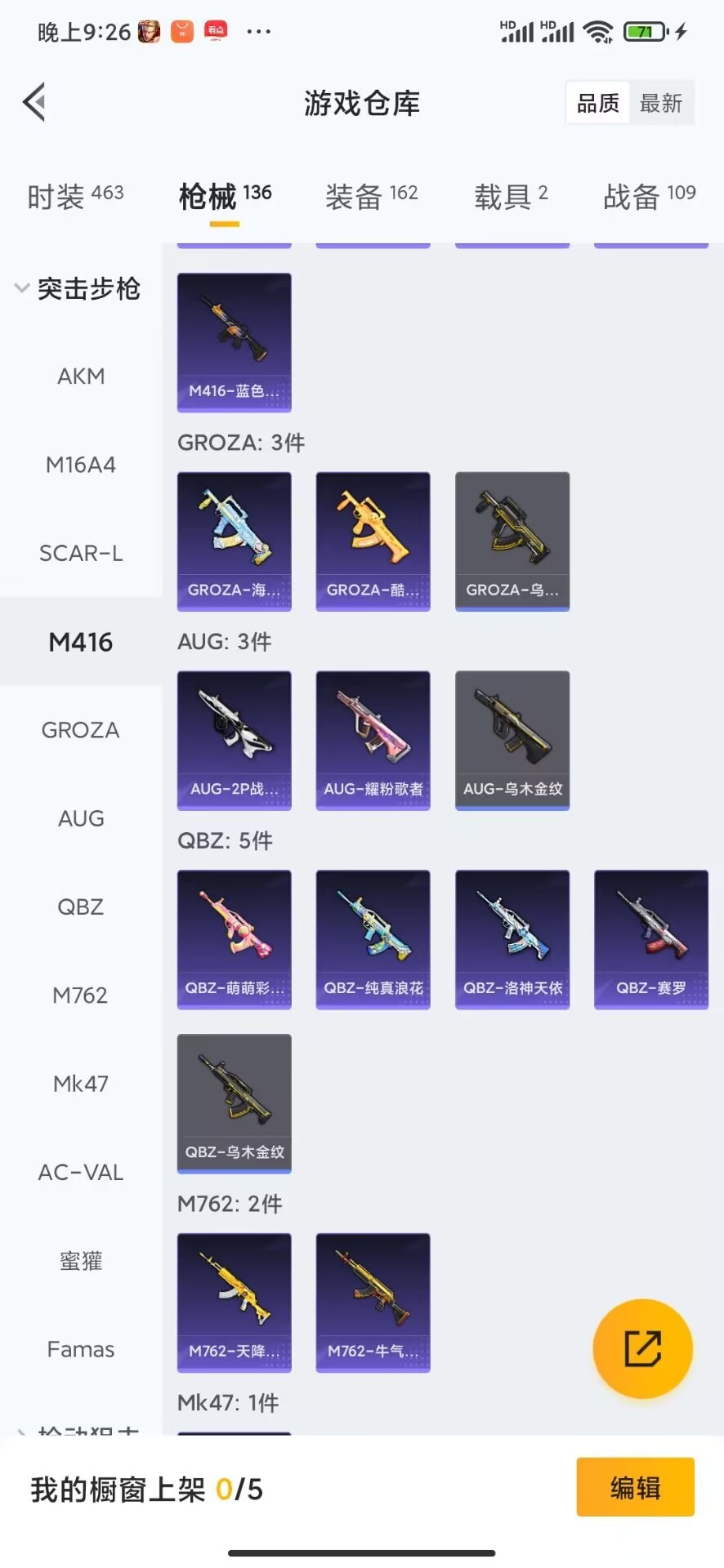724x1568 pixels.
Task: Tap the orange share floating button
Action: pos(643,1348)
